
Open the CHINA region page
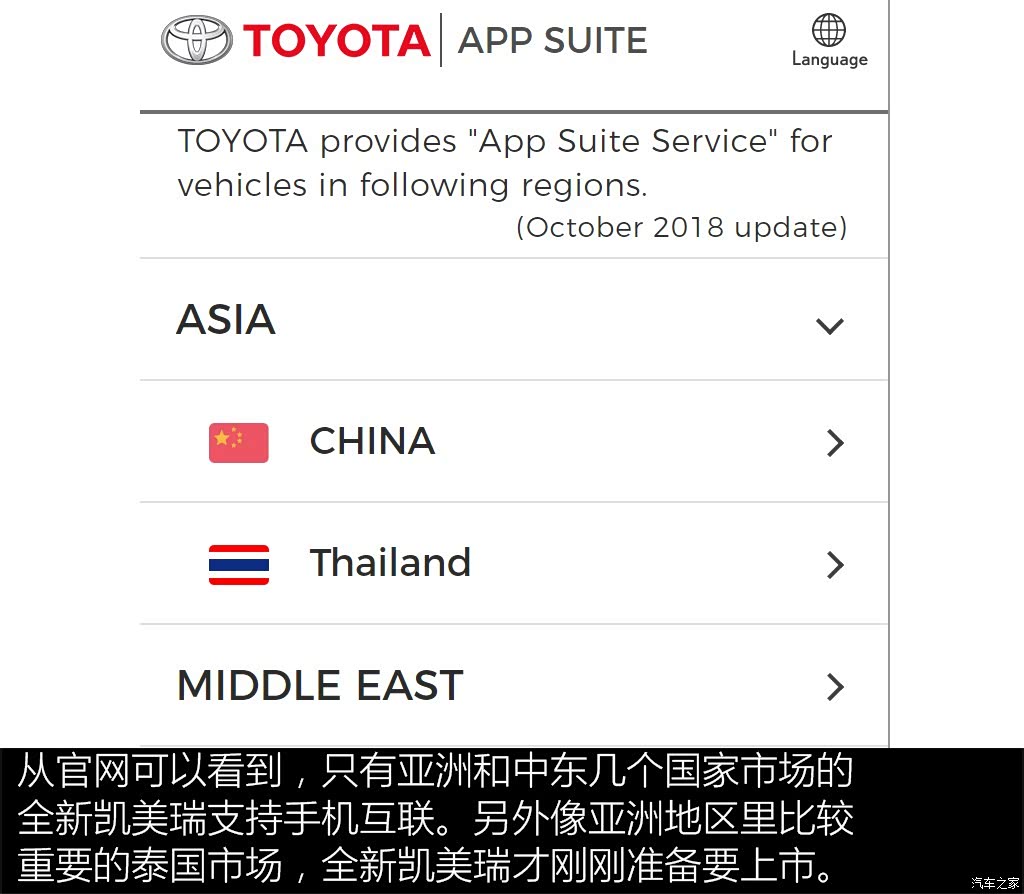pos(372,441)
